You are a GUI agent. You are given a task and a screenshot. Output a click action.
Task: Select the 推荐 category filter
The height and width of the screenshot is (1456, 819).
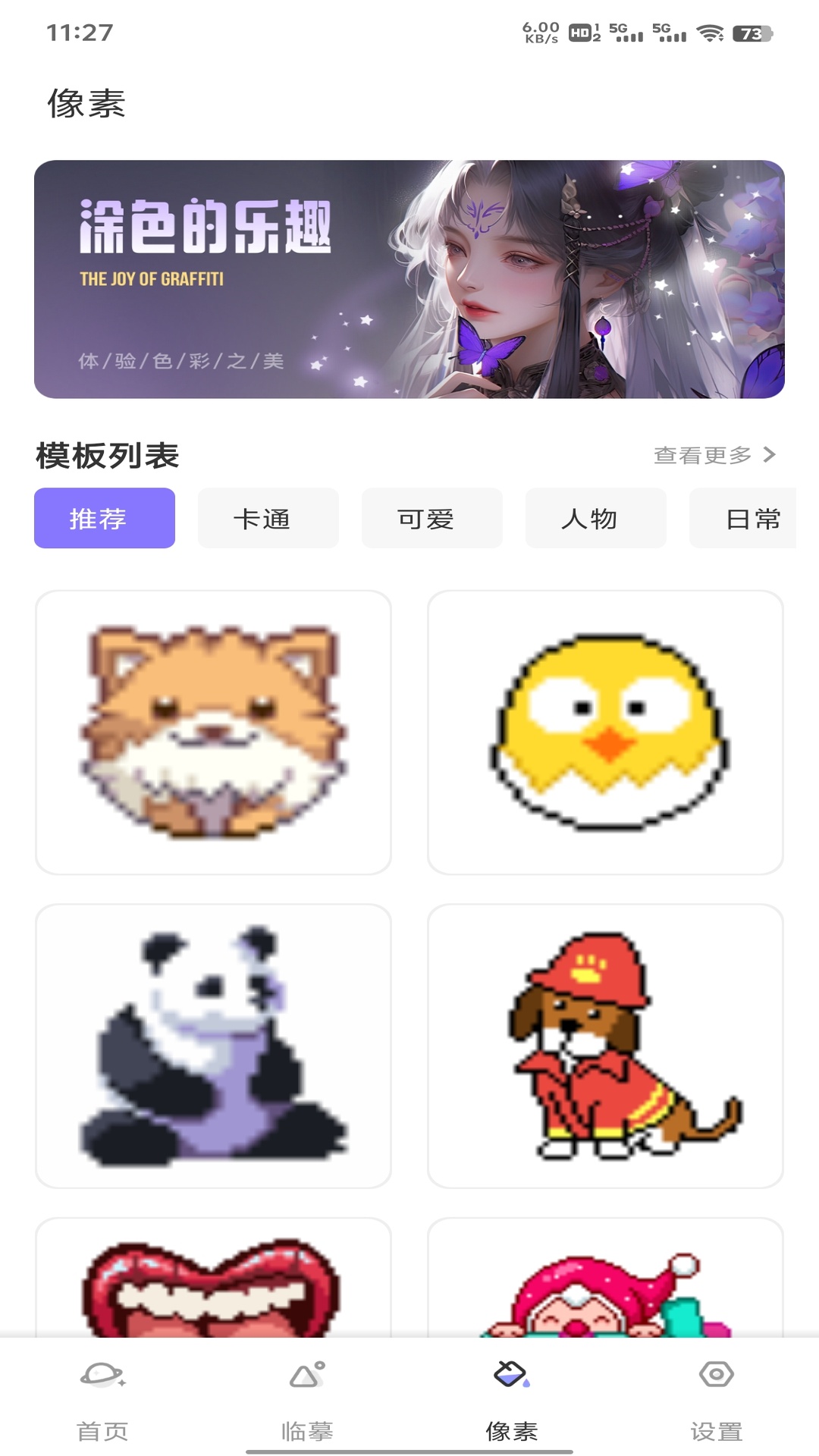point(104,518)
